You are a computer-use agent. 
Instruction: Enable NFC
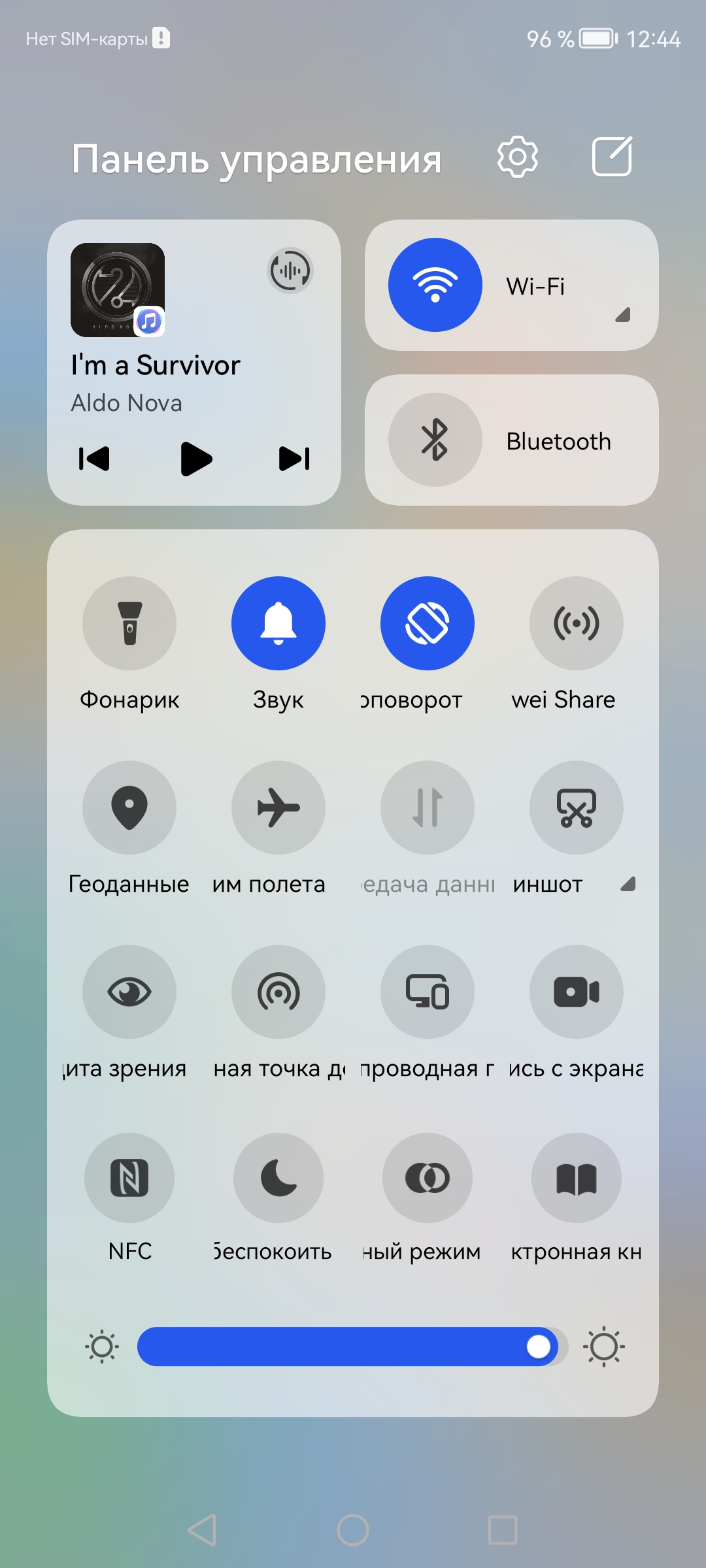129,1178
